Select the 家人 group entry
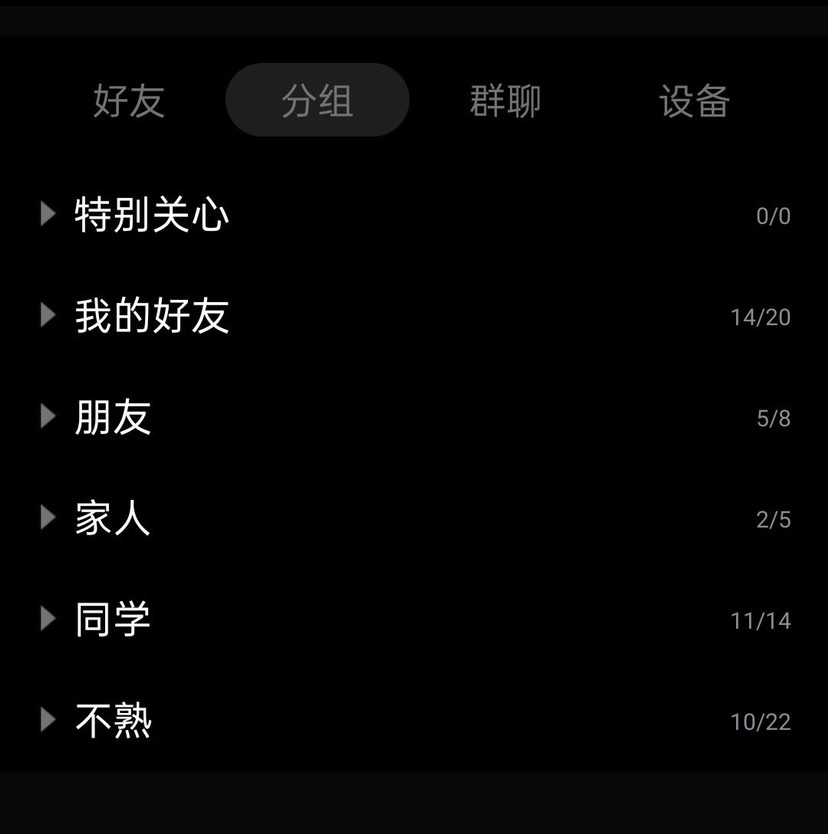Screen dimensions: 828x834 click(x=111, y=518)
